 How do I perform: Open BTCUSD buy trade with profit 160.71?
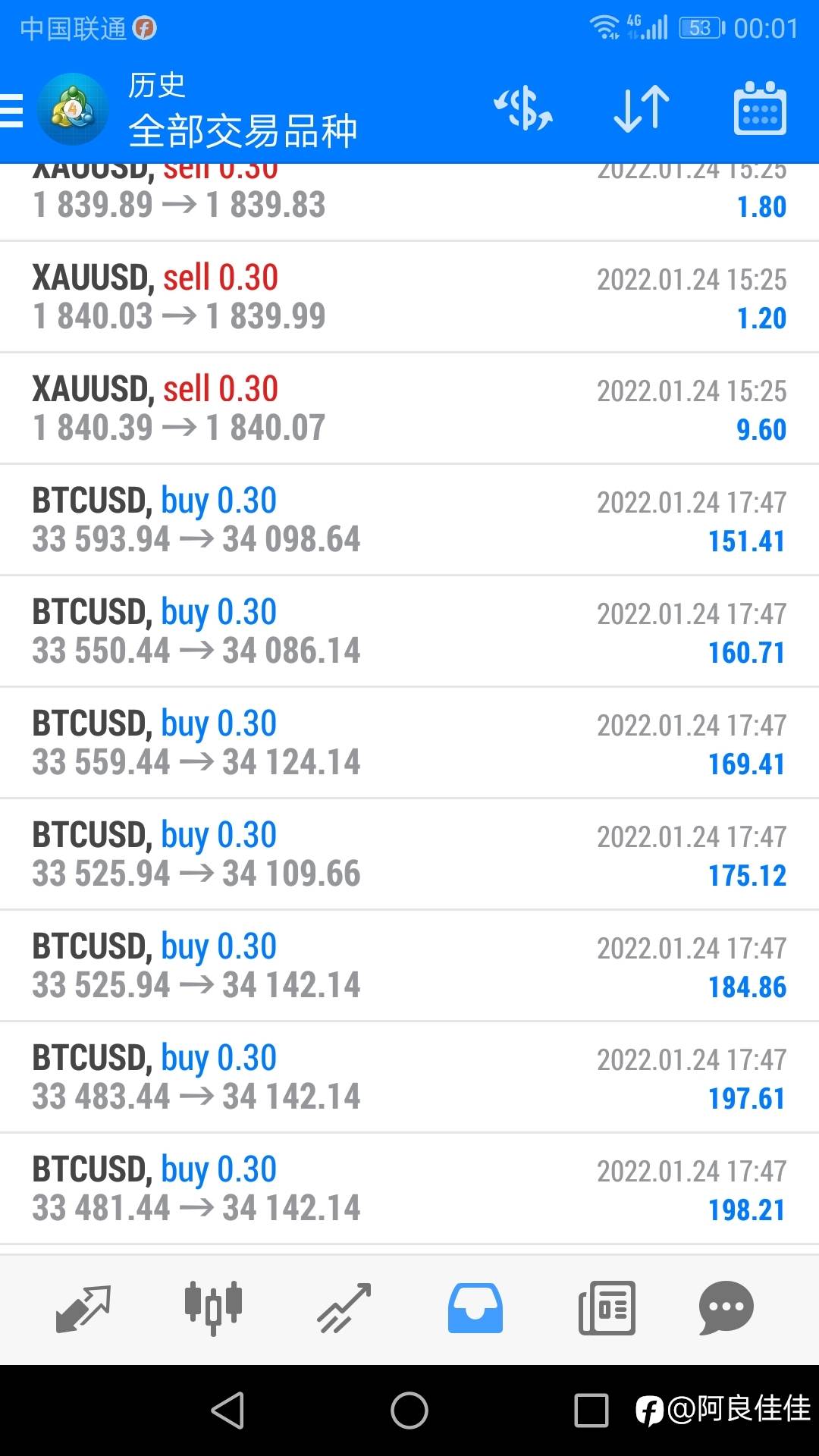click(x=409, y=632)
